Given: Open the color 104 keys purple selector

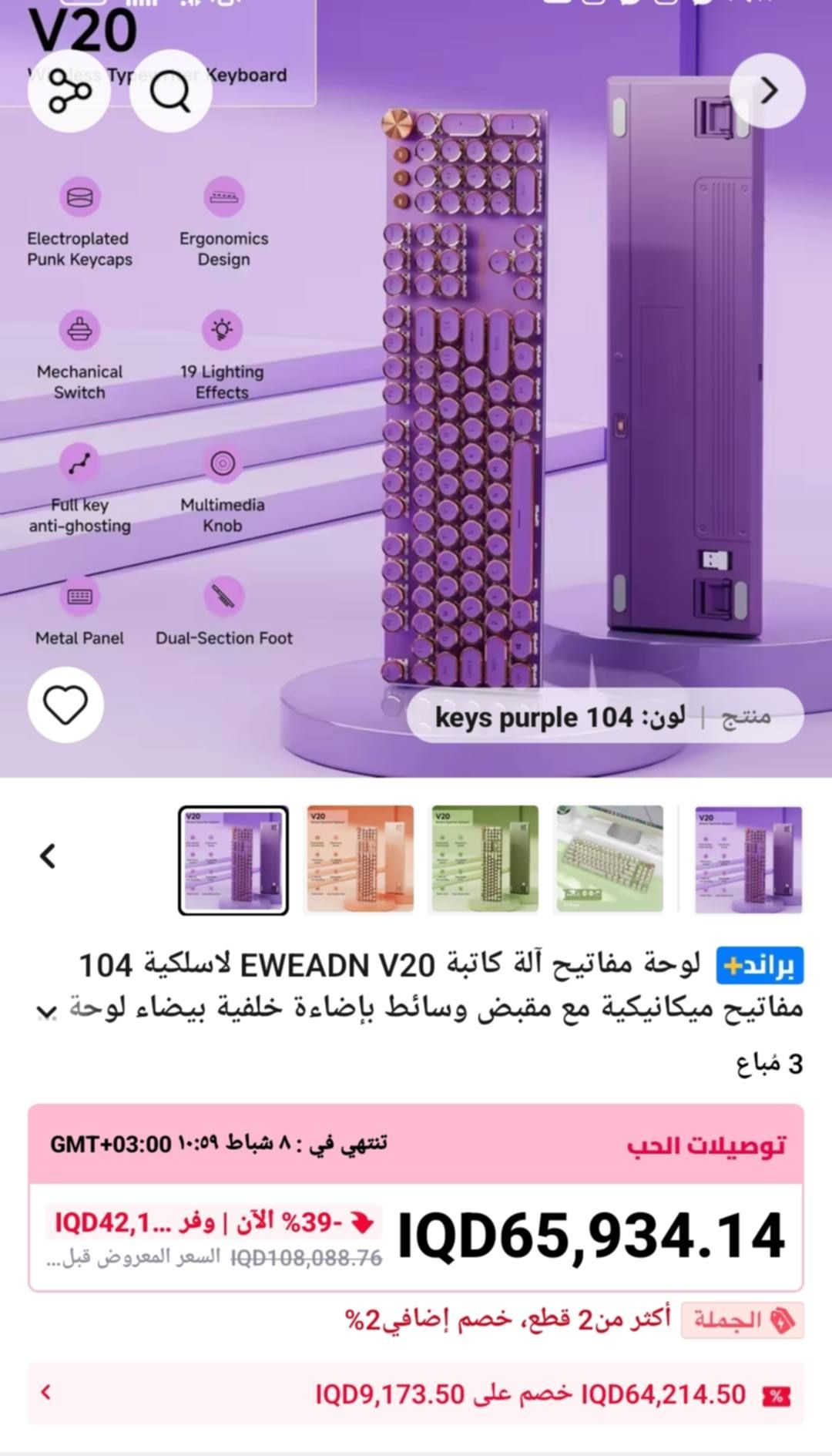Looking at the screenshot, I should (605, 717).
